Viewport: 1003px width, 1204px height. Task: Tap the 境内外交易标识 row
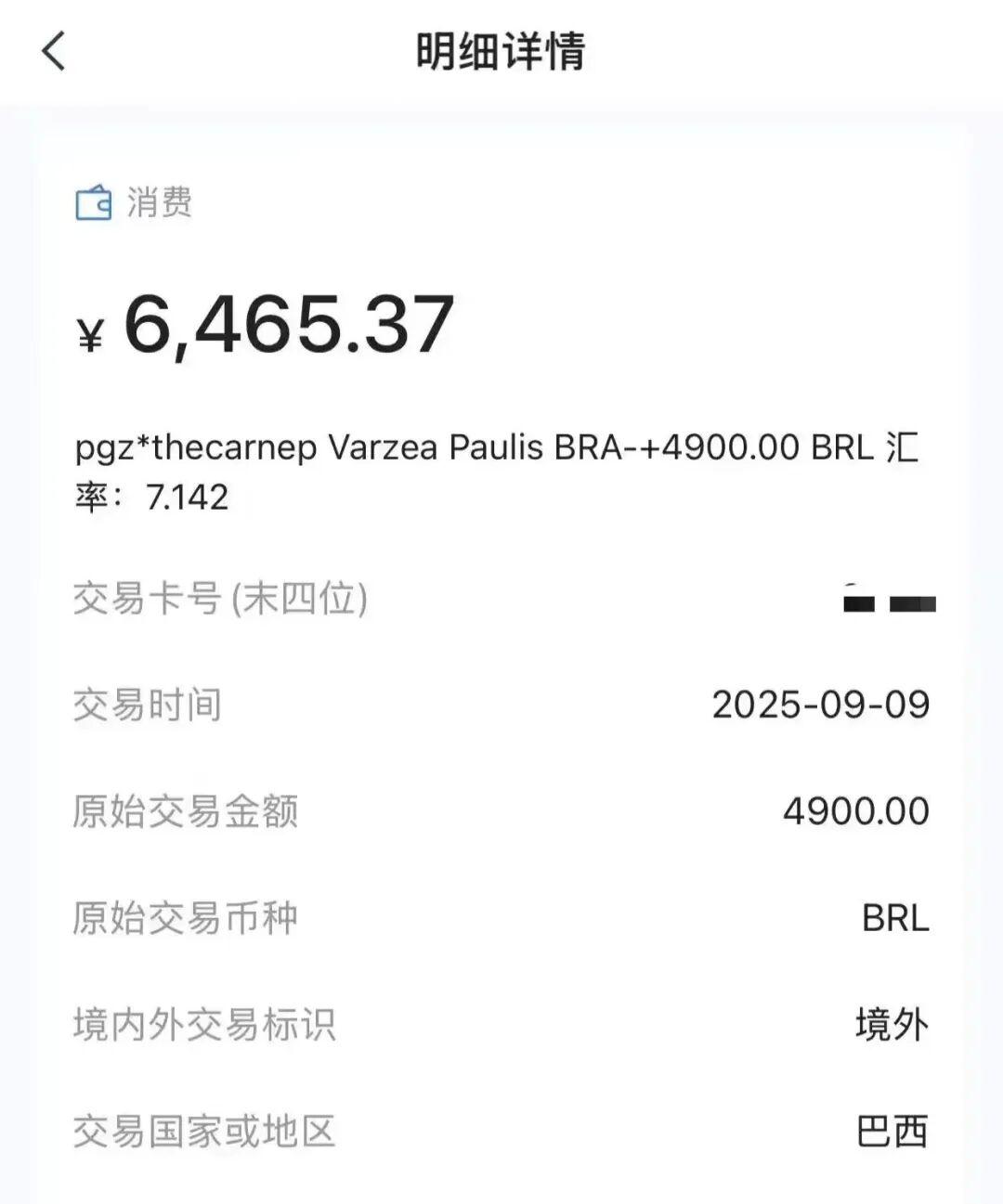pyautogui.click(x=204, y=1025)
